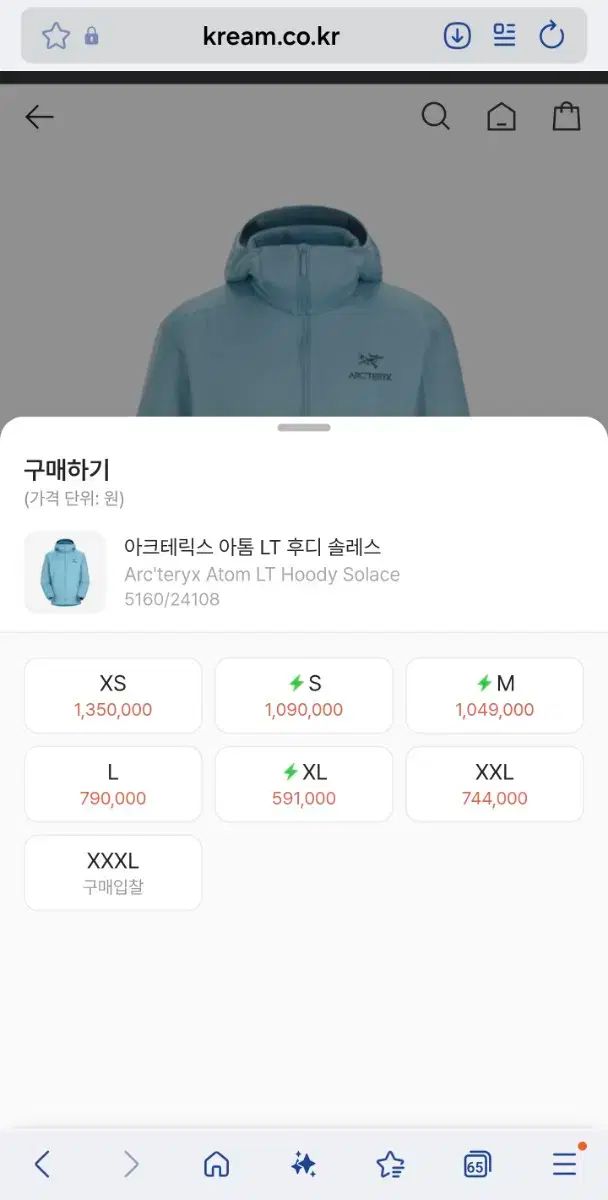Open the shopping bag

tap(566, 117)
